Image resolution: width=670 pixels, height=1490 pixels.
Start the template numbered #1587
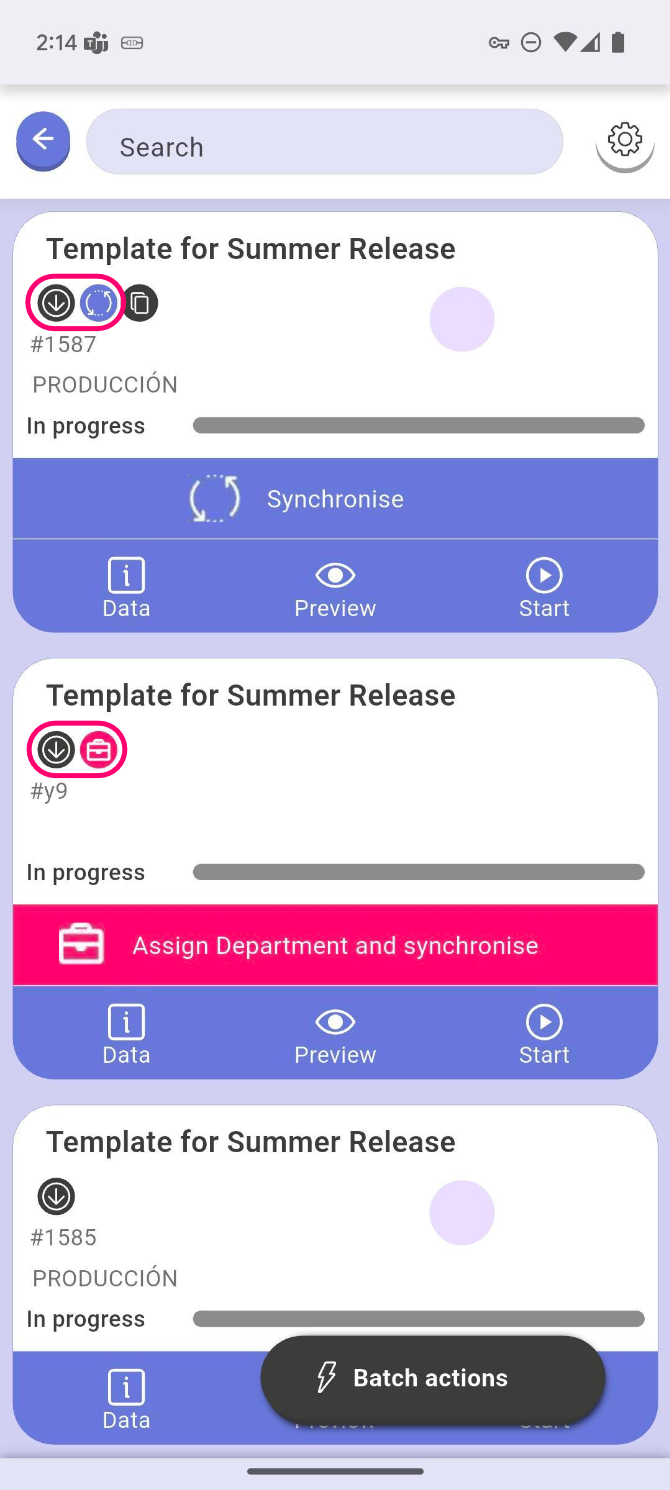(x=544, y=589)
